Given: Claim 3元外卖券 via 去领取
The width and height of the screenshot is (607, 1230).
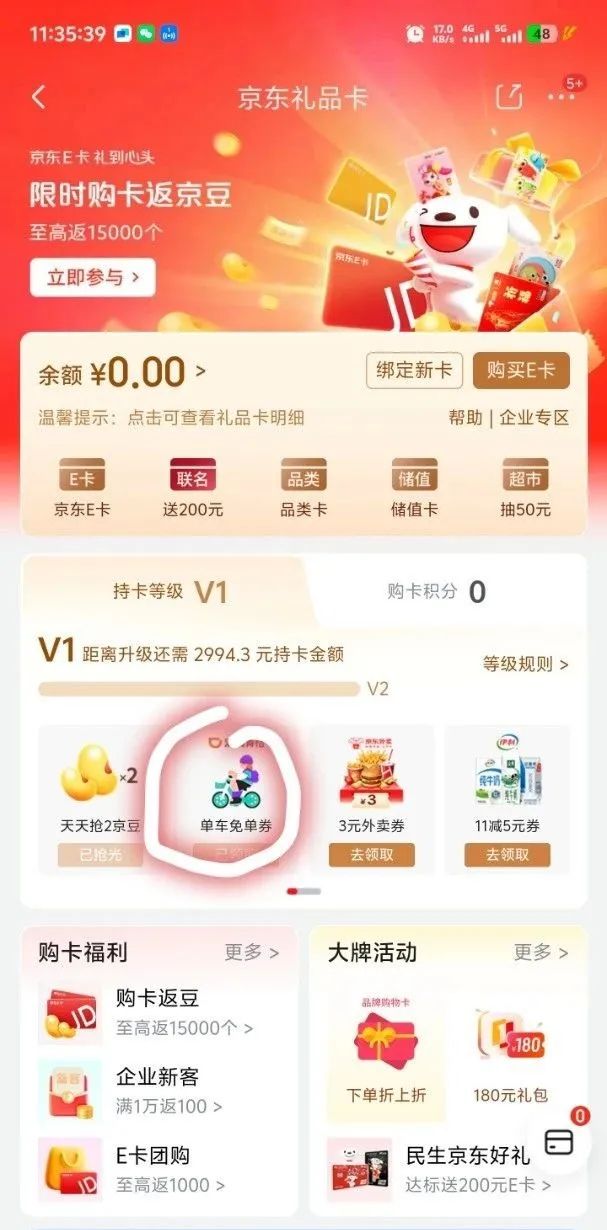Looking at the screenshot, I should tap(371, 855).
